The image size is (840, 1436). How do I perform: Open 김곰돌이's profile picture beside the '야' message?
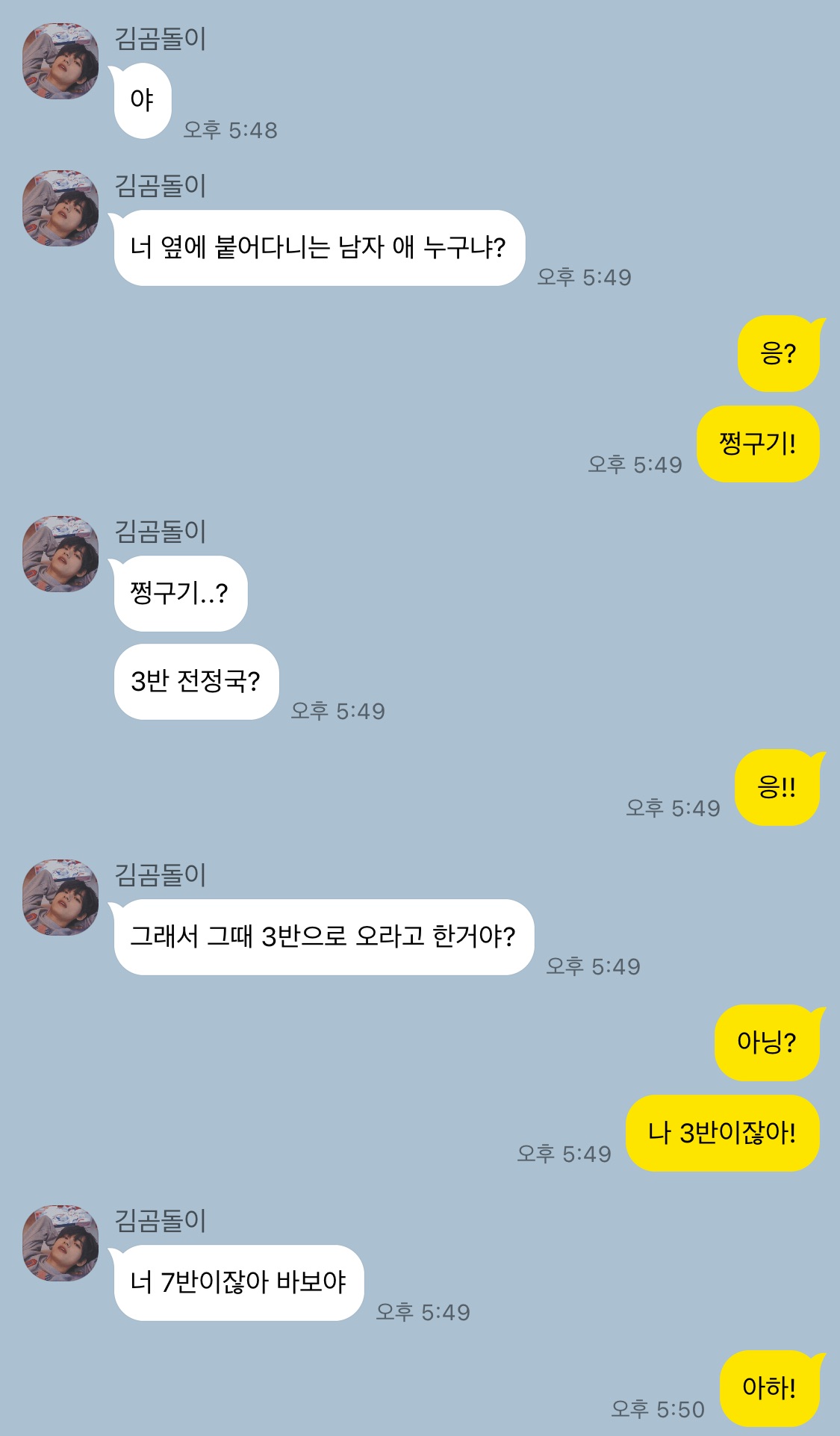click(60, 61)
